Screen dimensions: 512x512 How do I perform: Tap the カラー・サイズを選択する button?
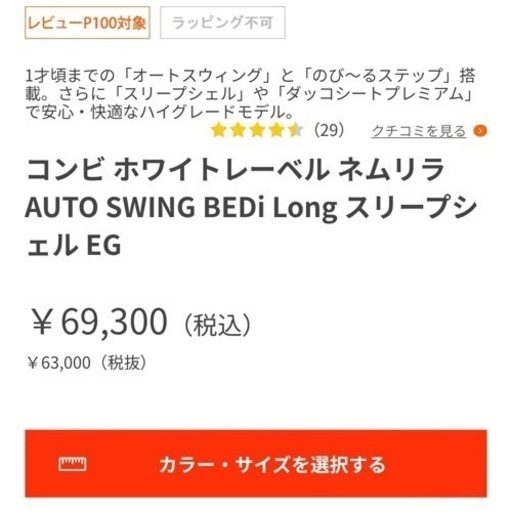256,463
